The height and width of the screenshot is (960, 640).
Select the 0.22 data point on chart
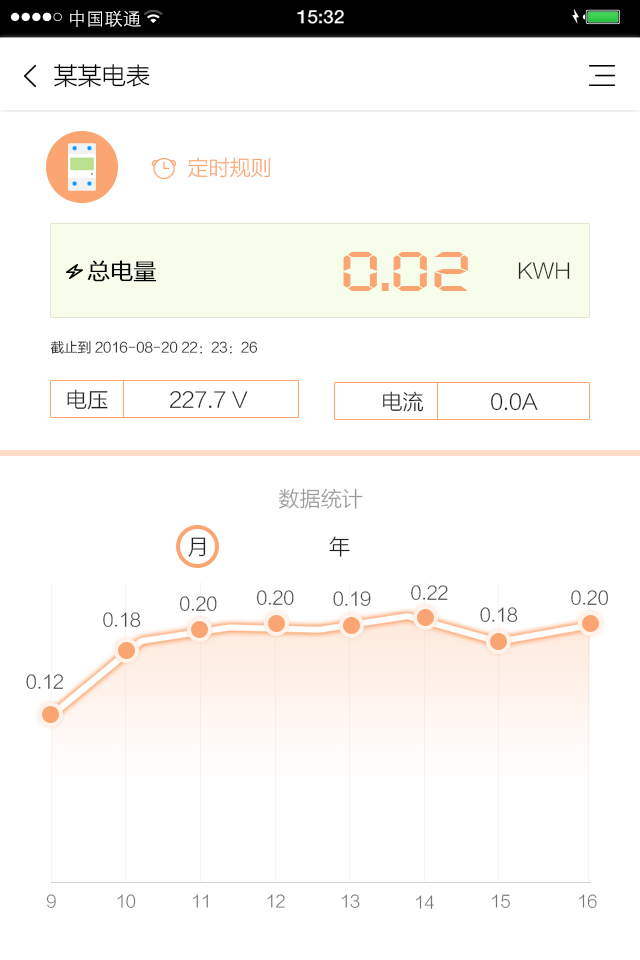click(425, 617)
